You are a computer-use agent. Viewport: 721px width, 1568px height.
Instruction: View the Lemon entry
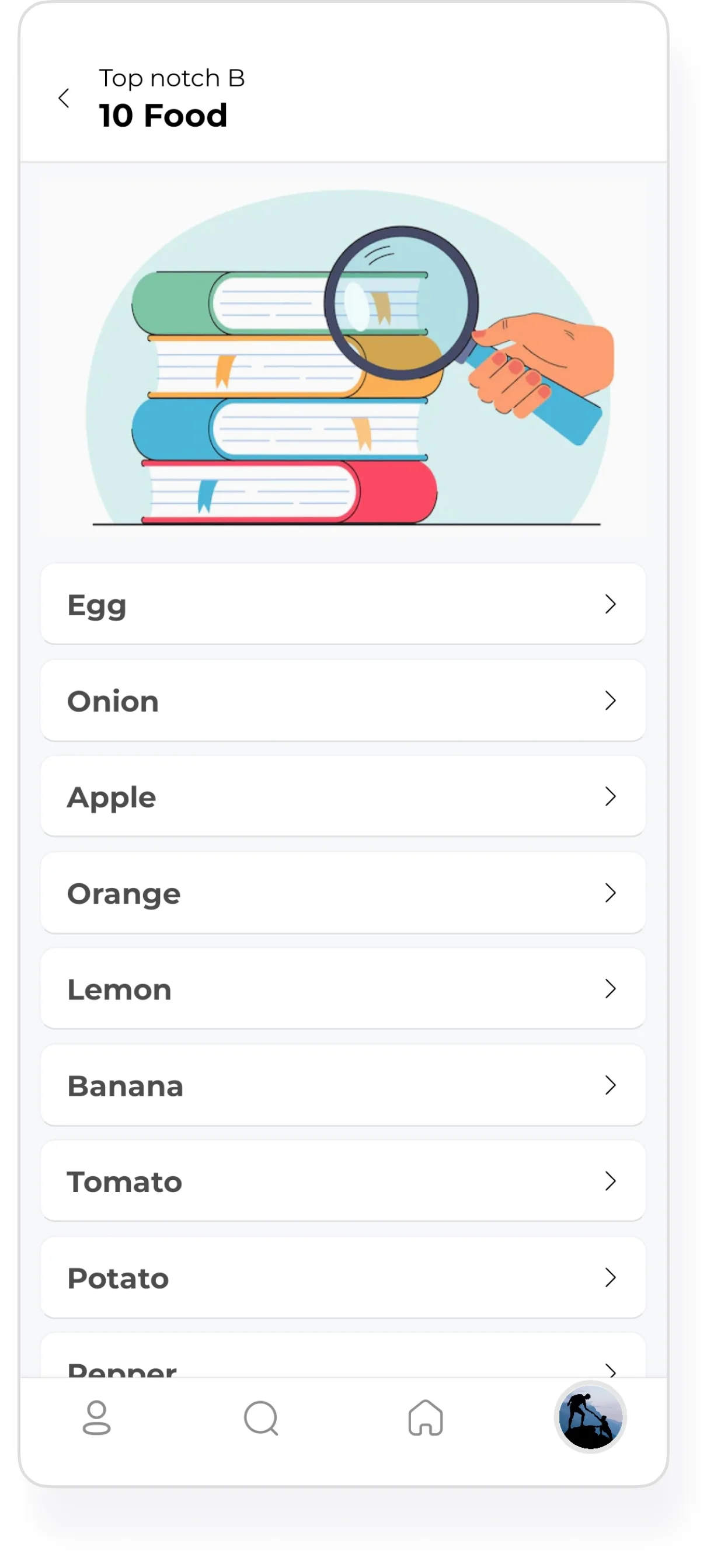point(343,988)
